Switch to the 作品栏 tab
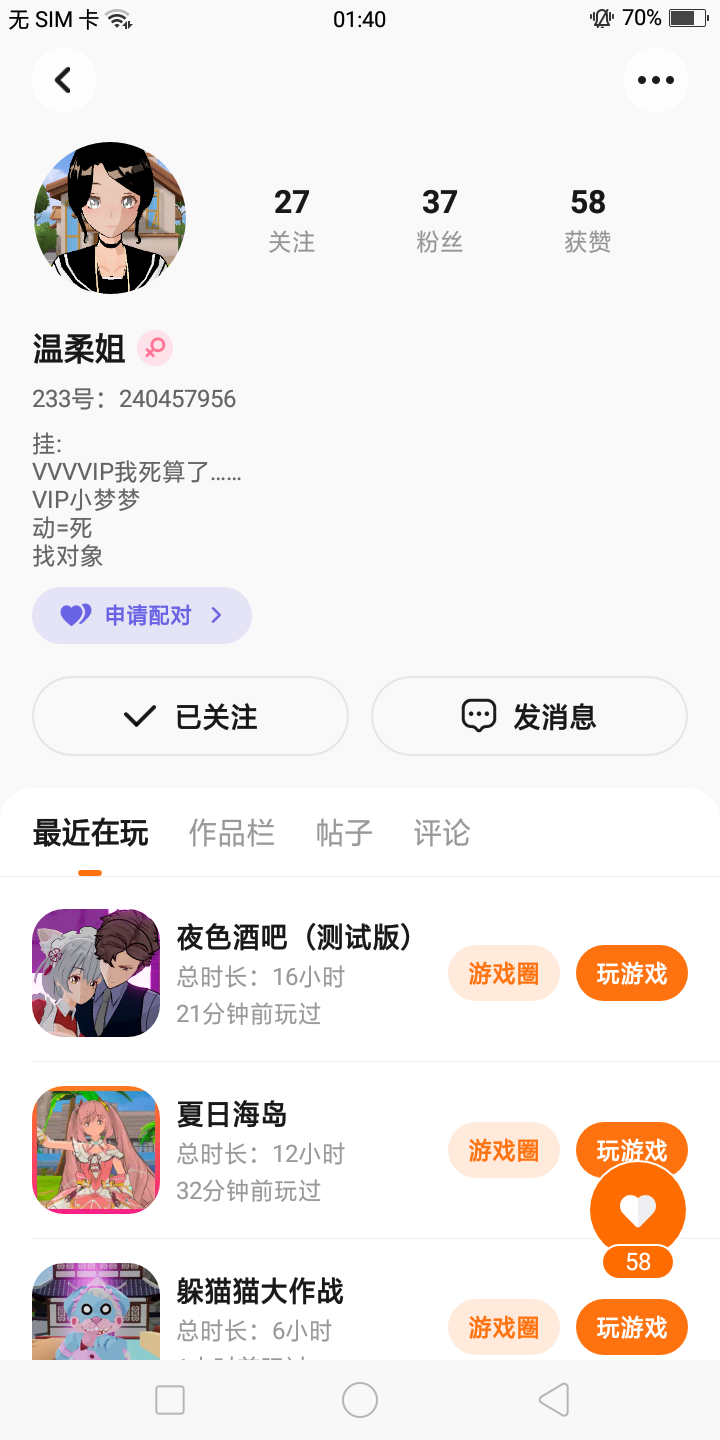Image resolution: width=720 pixels, height=1440 pixels. [x=231, y=833]
